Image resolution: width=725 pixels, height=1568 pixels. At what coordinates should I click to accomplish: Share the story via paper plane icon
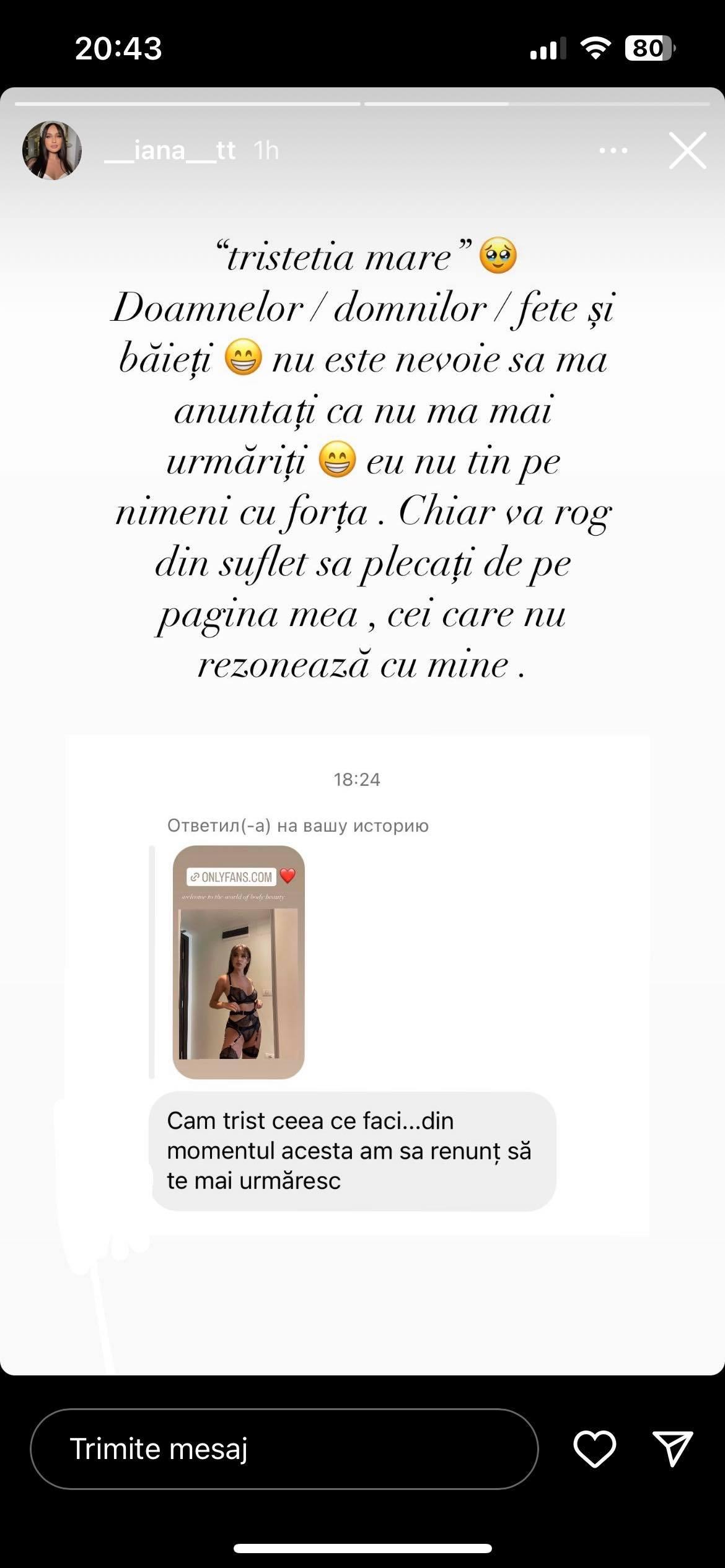[673, 1450]
